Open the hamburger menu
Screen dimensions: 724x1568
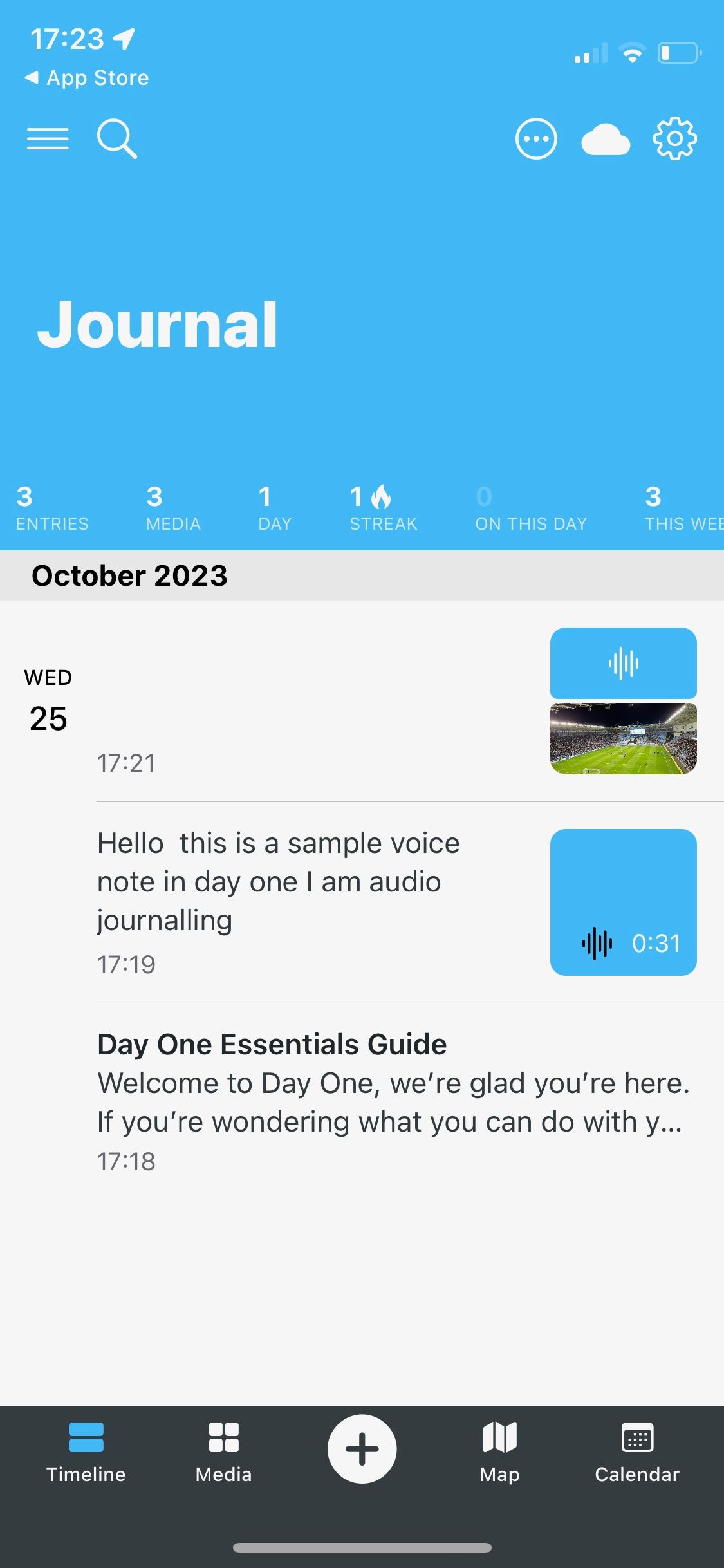pyautogui.click(x=48, y=138)
